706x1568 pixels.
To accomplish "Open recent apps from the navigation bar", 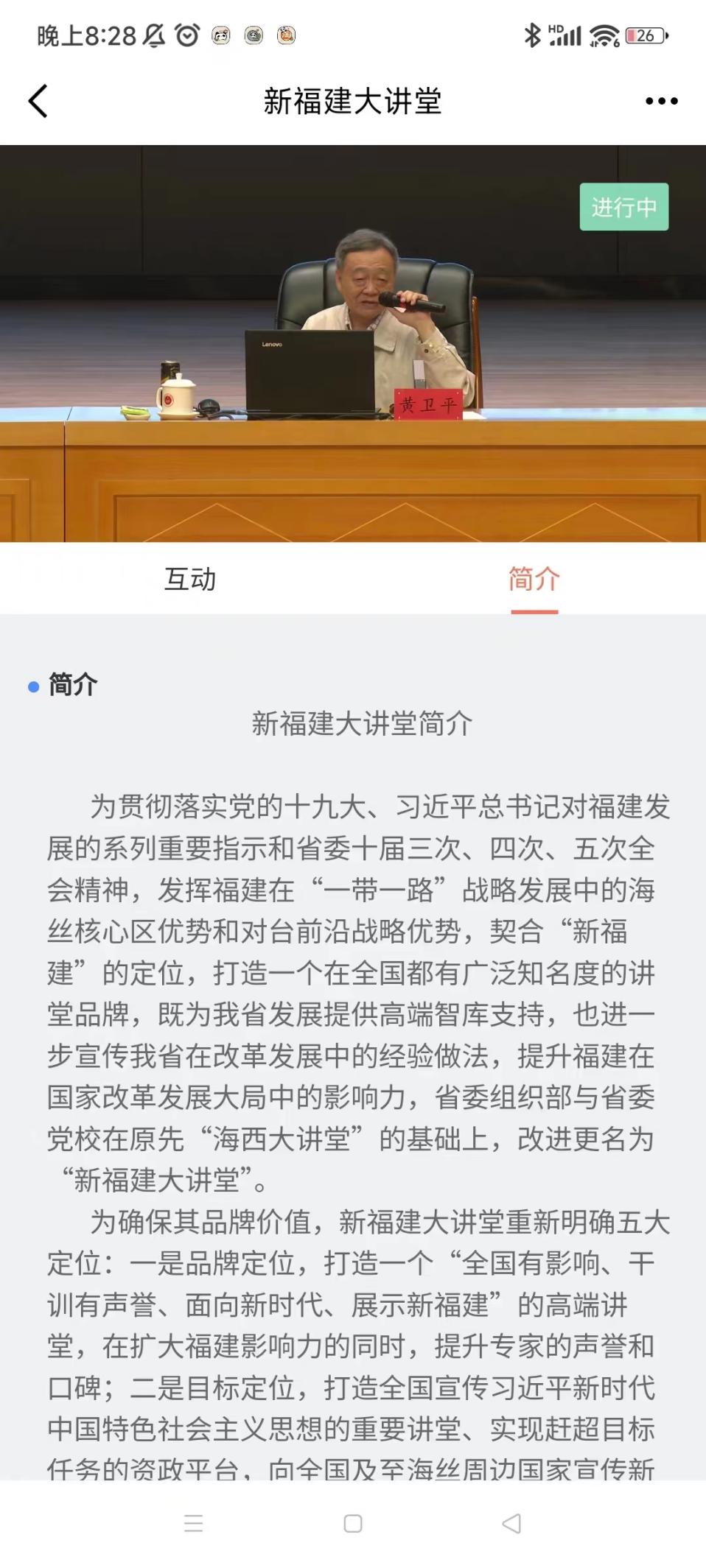I will coord(194,1523).
